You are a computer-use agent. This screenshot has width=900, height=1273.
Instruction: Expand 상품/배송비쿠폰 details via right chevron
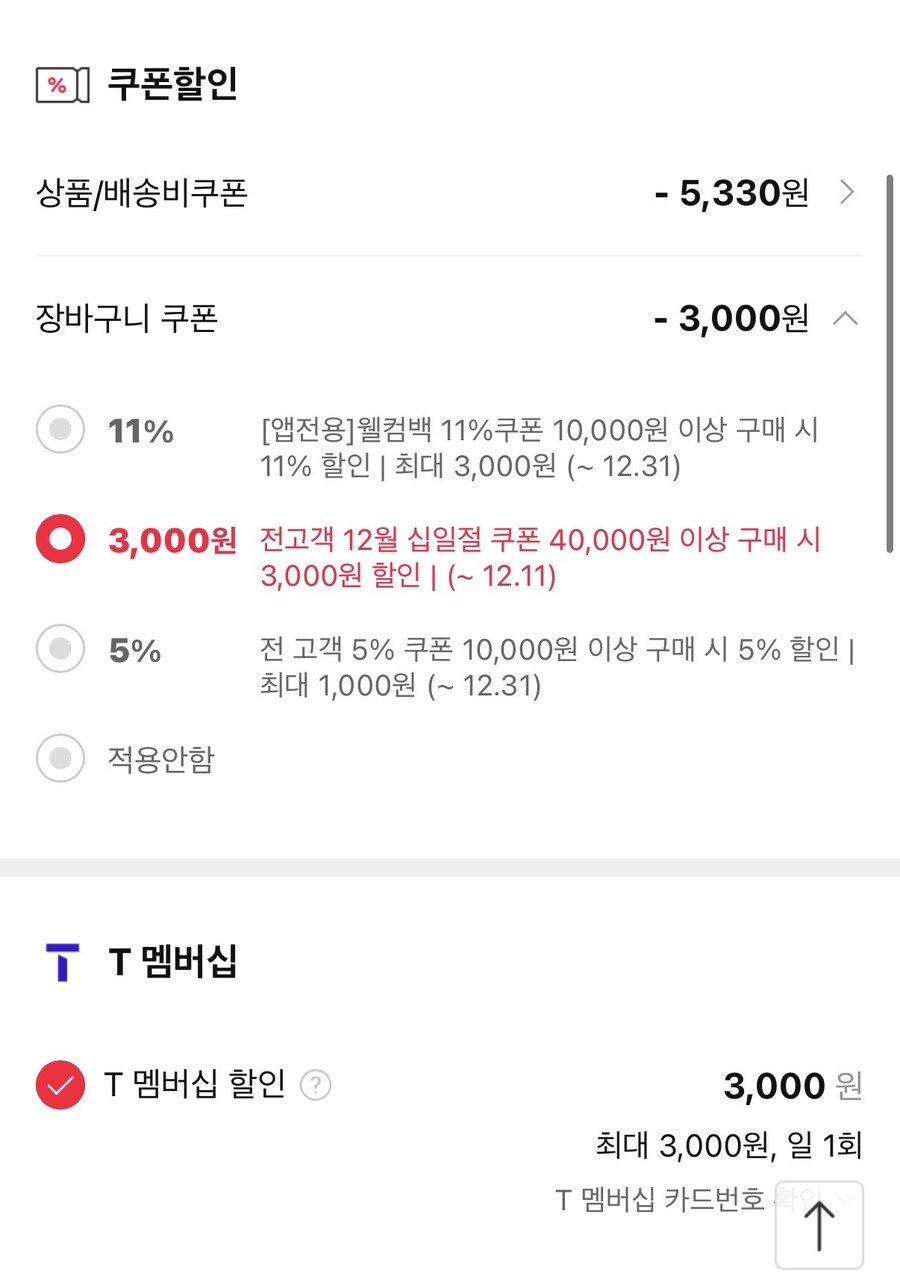click(848, 192)
